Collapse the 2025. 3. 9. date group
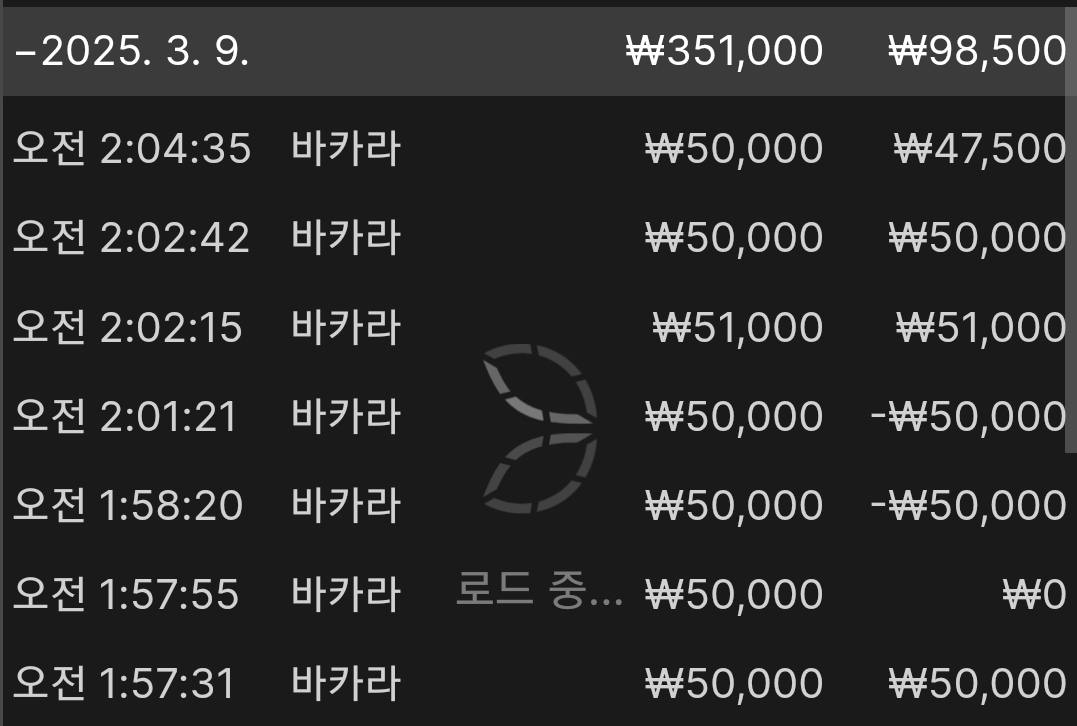The image size is (1077, 726). 131,51
